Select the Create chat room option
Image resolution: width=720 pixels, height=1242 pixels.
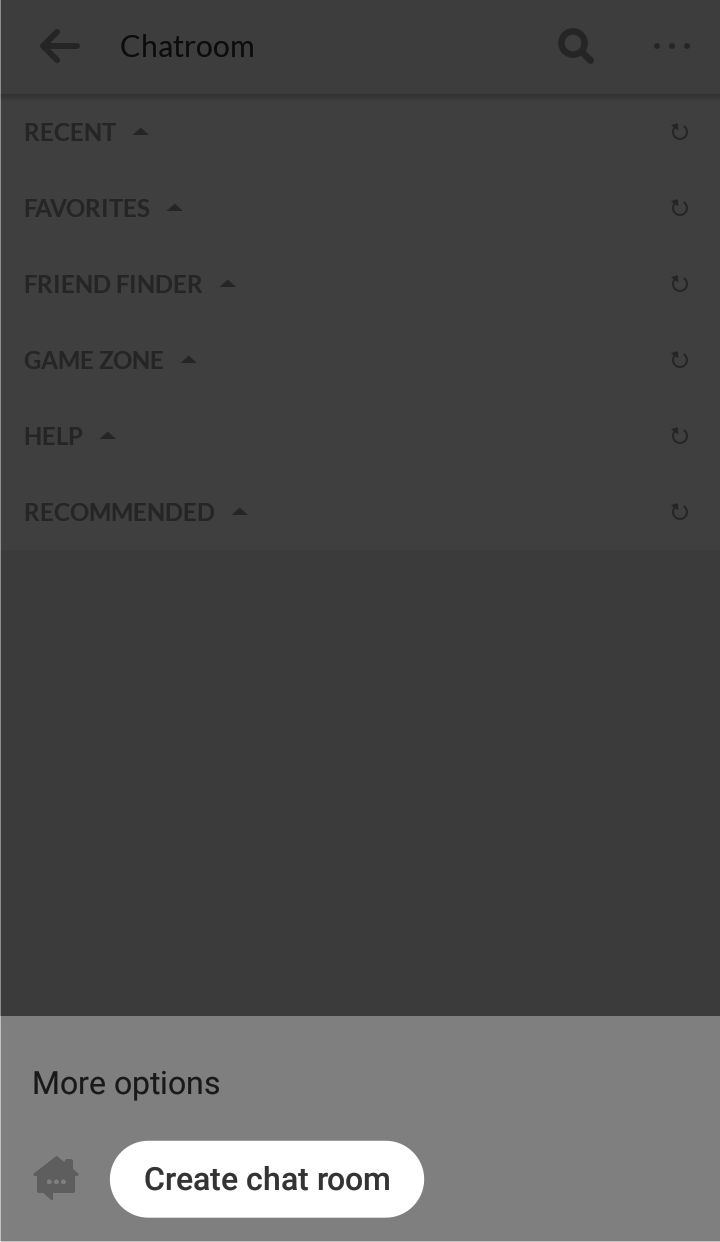267,1179
